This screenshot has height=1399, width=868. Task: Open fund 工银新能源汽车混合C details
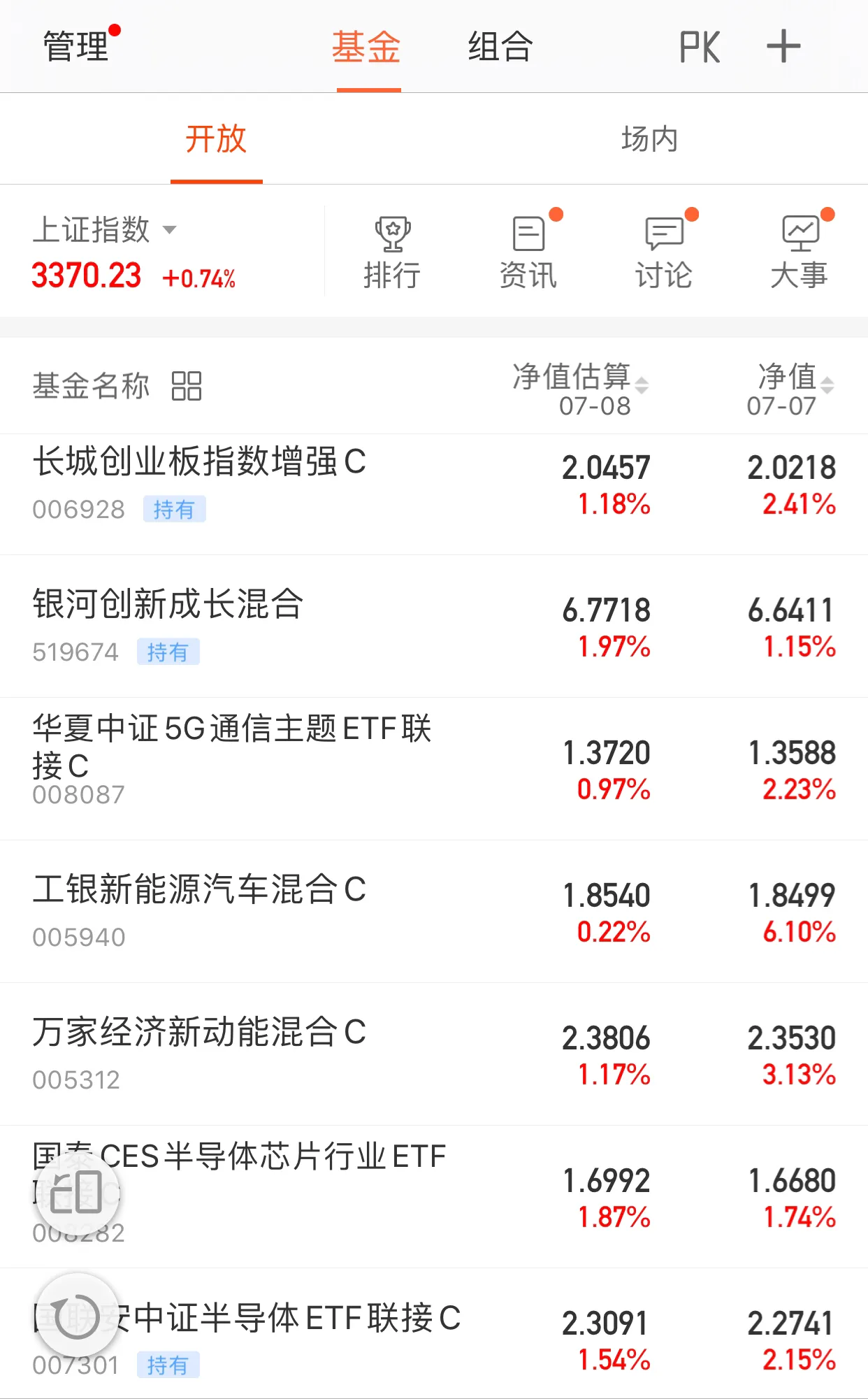point(199,892)
